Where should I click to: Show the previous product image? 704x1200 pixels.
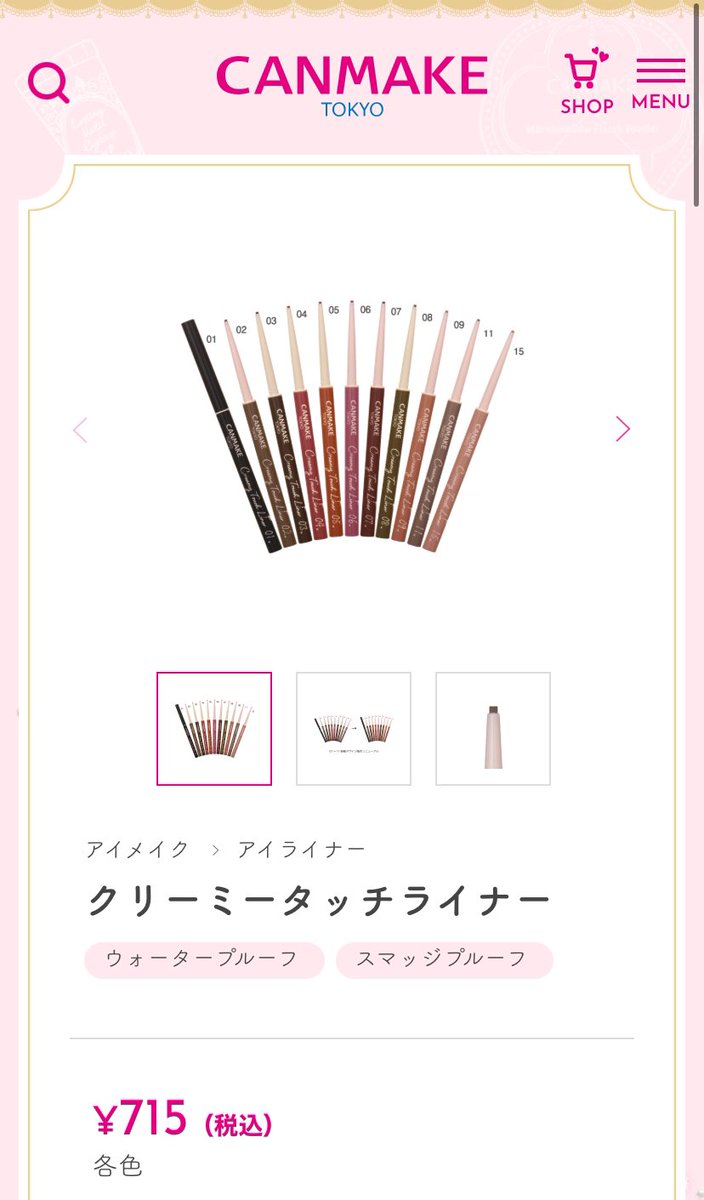point(81,430)
